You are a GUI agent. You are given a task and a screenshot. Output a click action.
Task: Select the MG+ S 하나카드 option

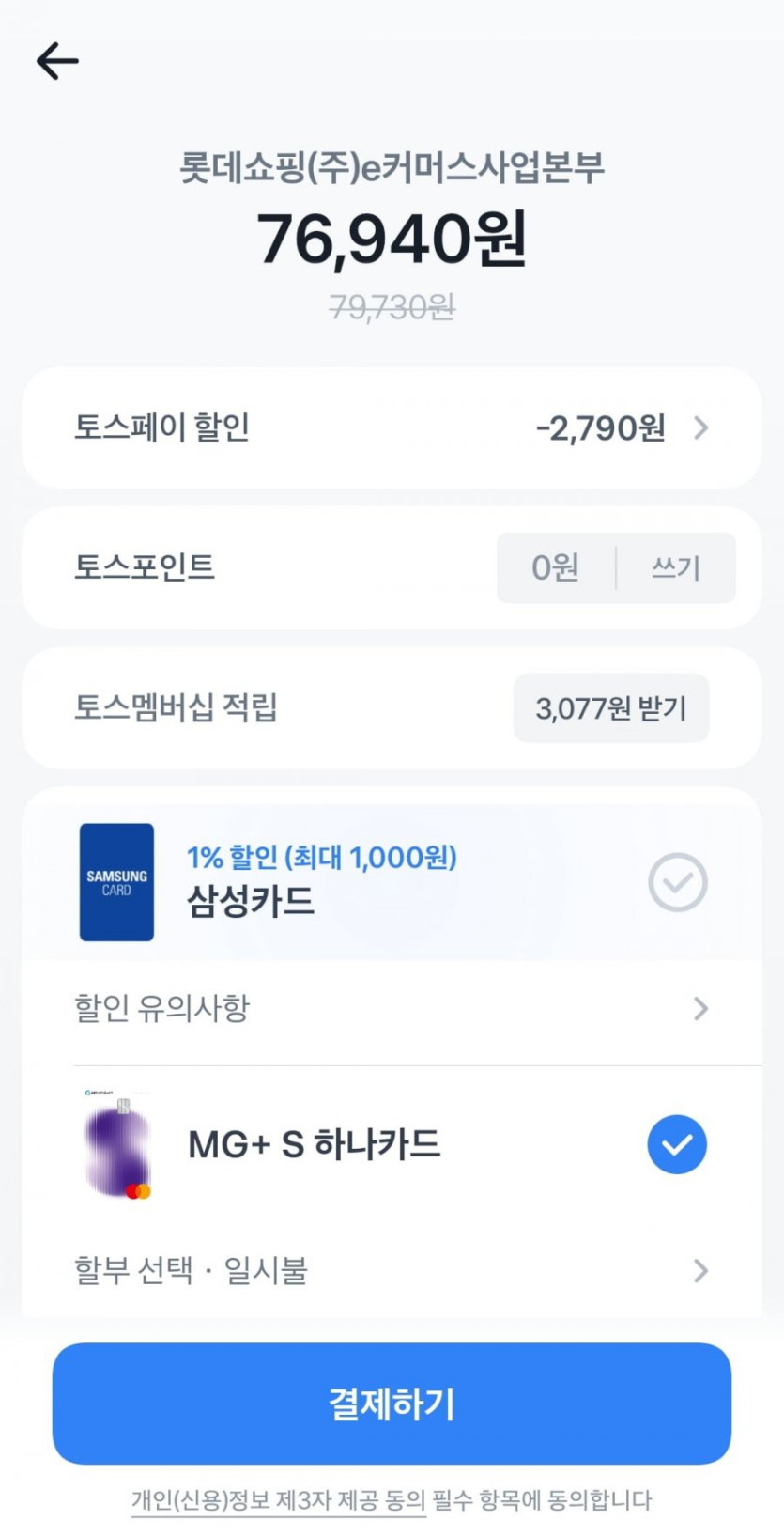pos(676,1144)
